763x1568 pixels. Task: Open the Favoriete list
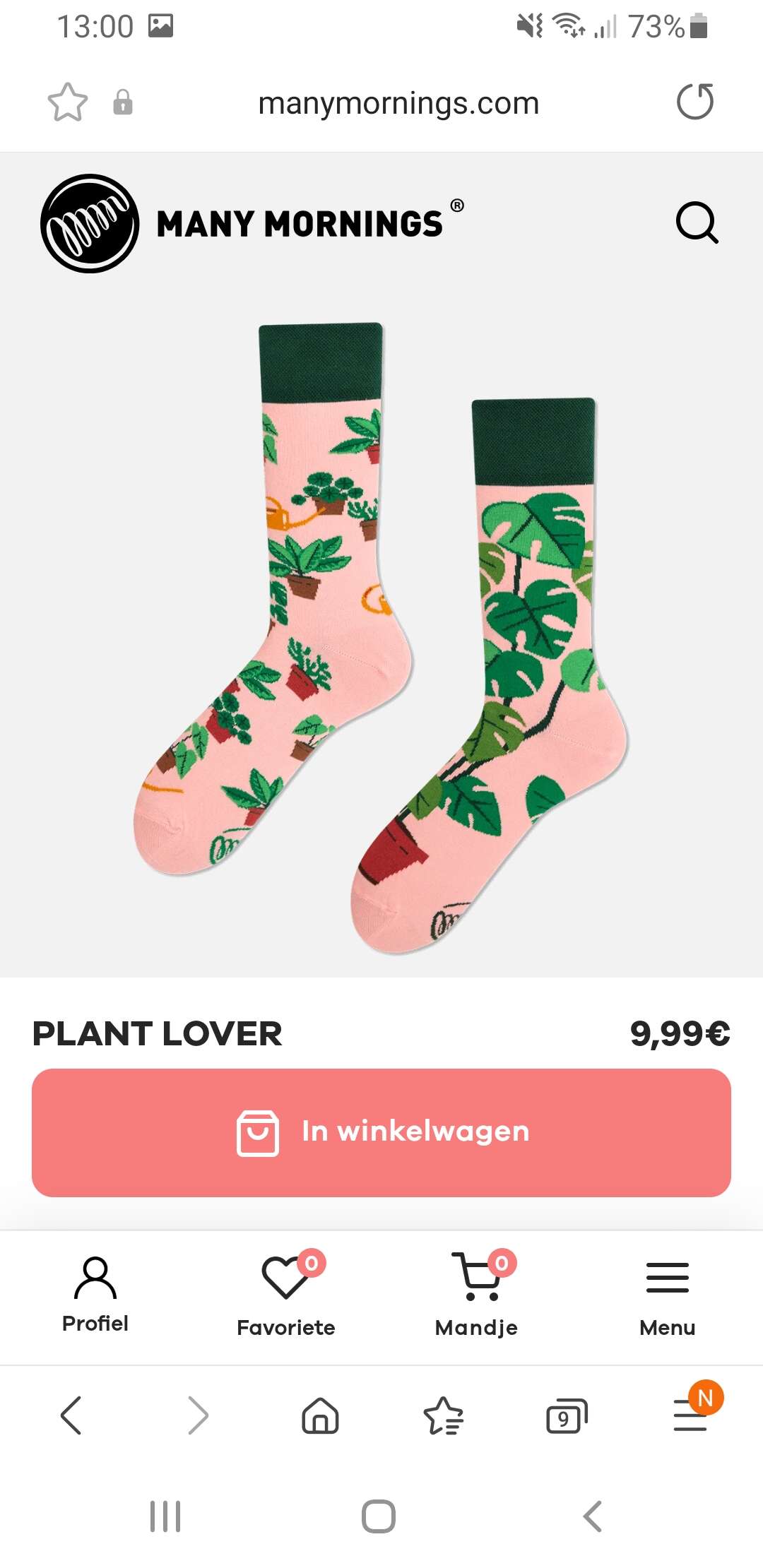286,1295
